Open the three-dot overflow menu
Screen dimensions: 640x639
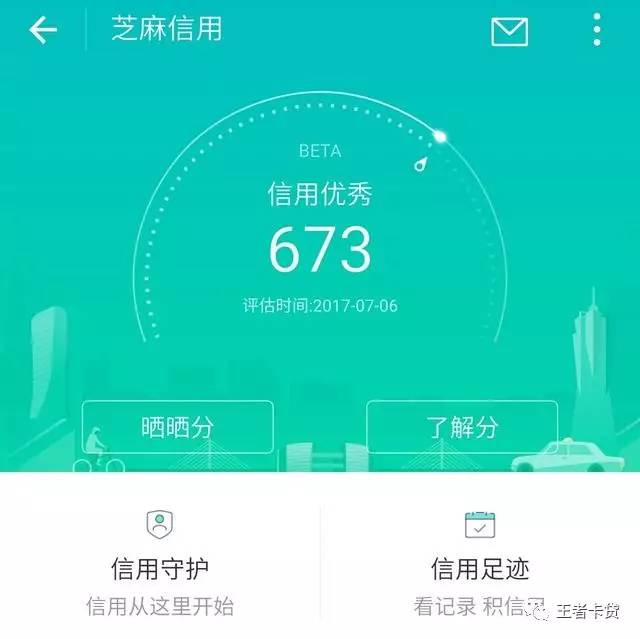tap(597, 31)
